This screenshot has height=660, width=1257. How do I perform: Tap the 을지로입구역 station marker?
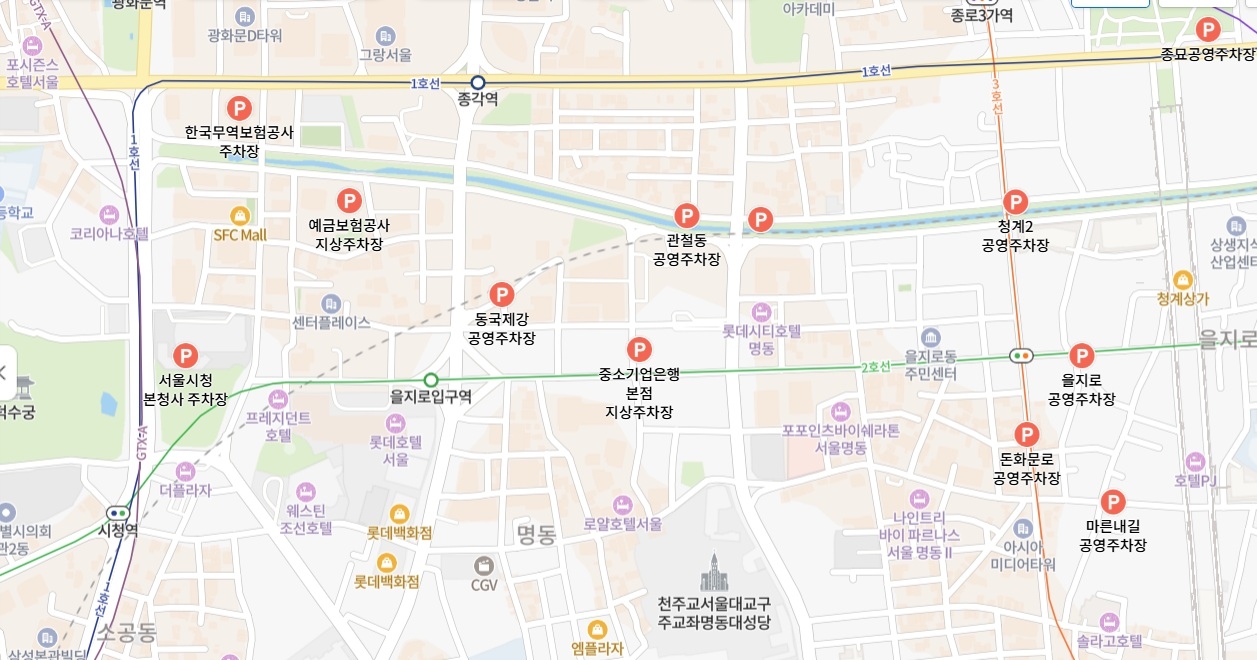point(431,380)
